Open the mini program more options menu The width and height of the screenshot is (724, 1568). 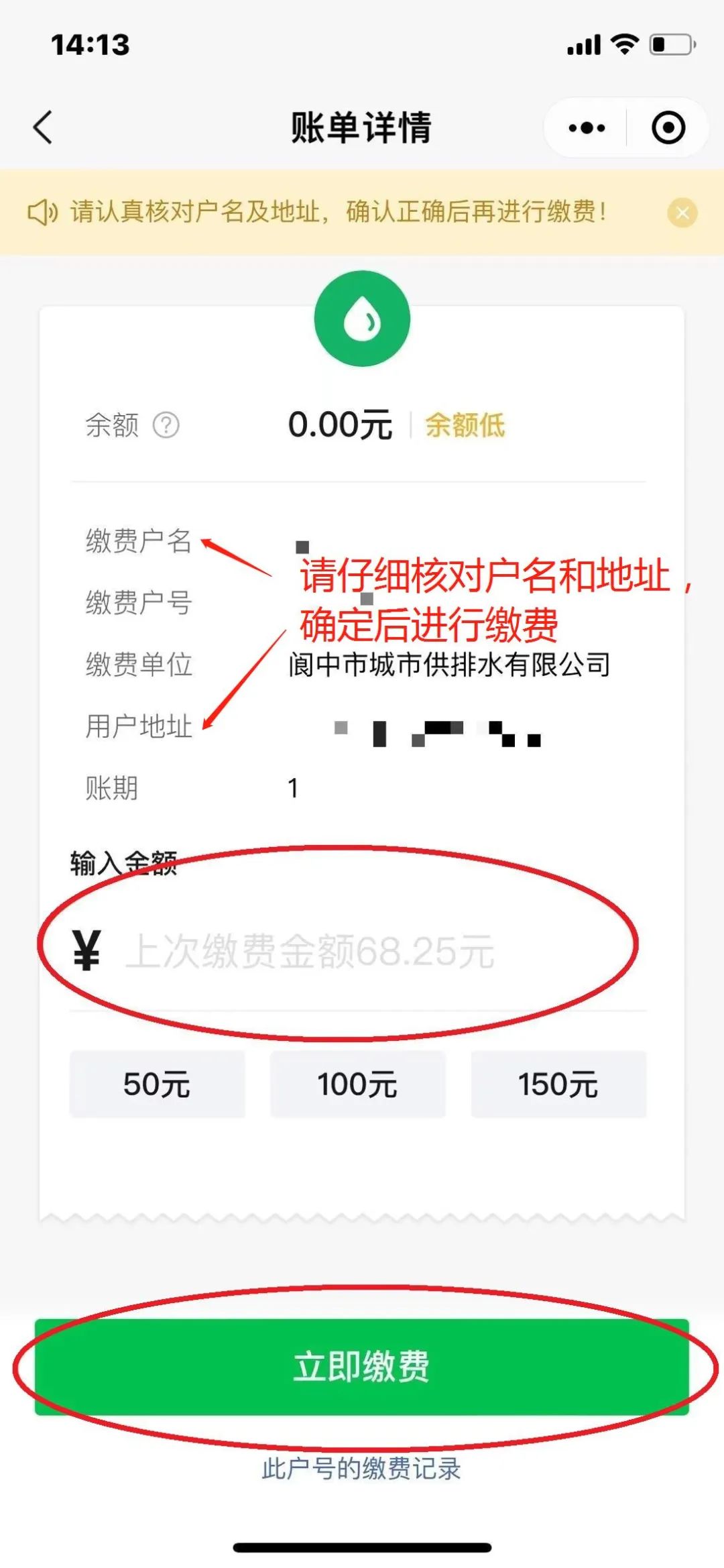(587, 127)
